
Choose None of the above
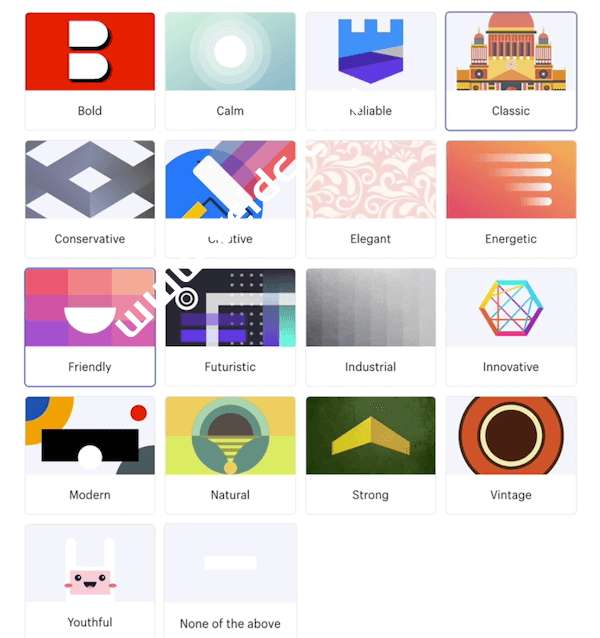(x=230, y=580)
